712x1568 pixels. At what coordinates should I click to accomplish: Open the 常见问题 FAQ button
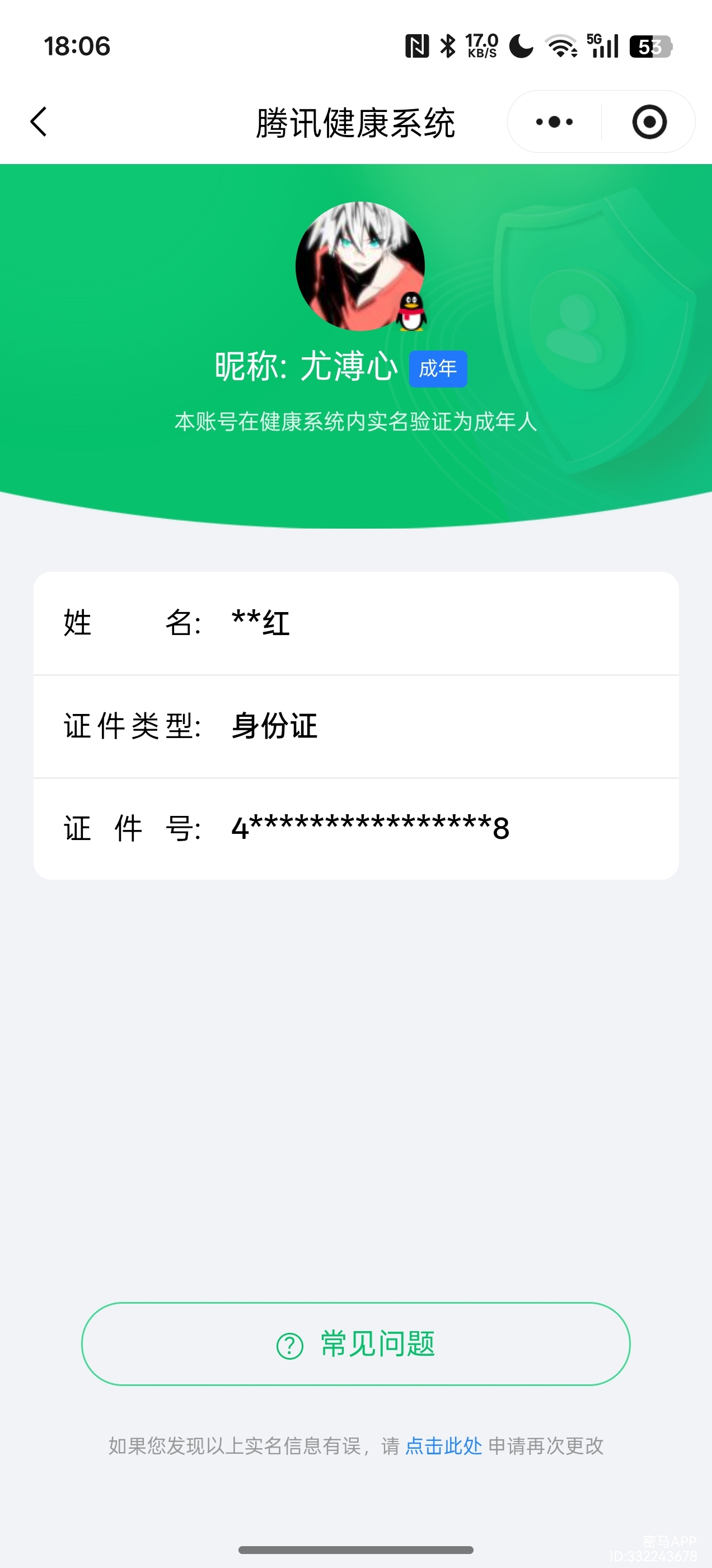click(355, 1344)
